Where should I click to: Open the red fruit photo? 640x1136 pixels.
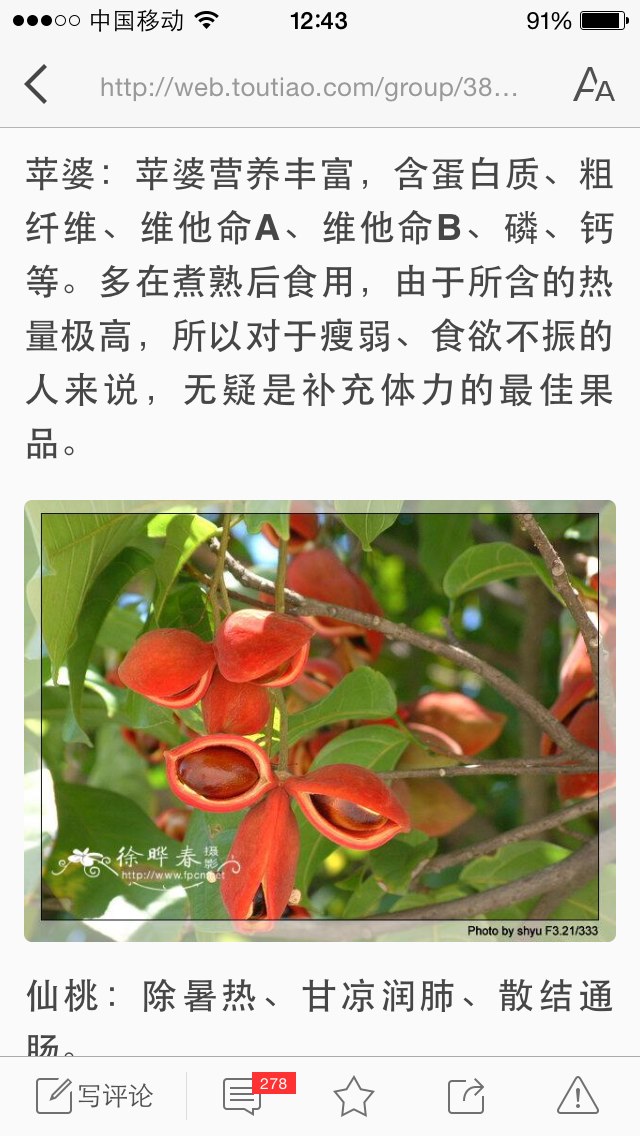320,721
